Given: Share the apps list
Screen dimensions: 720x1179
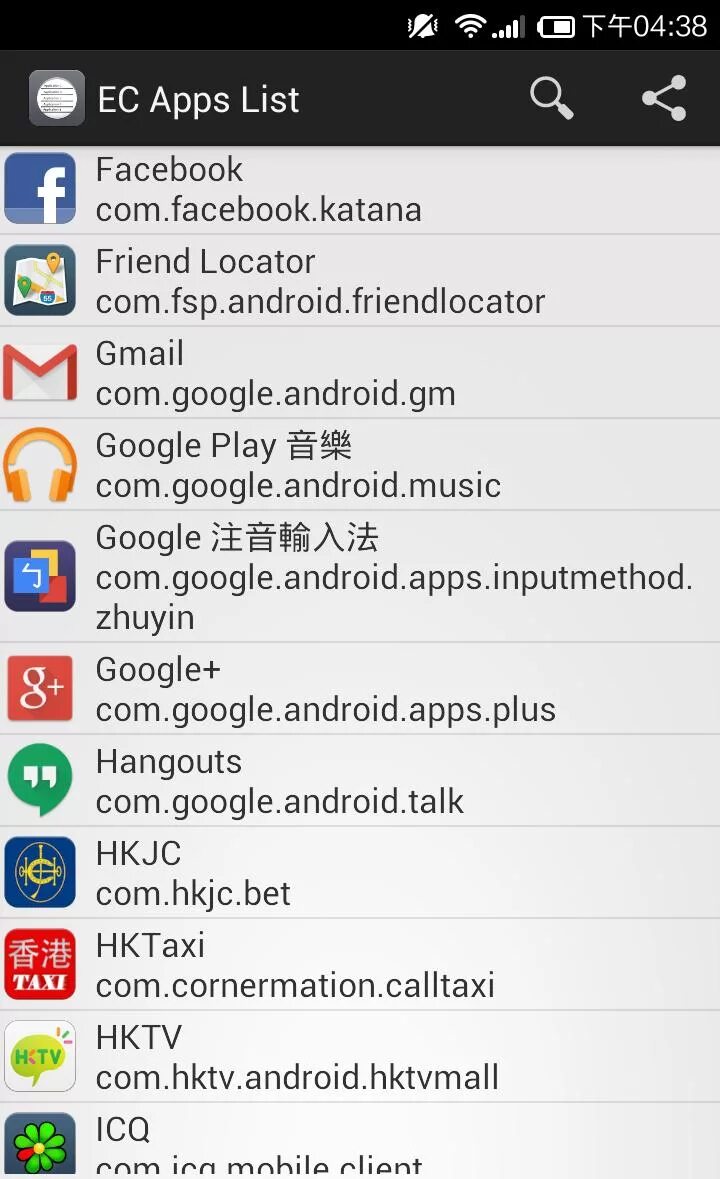Looking at the screenshot, I should coord(663,99).
